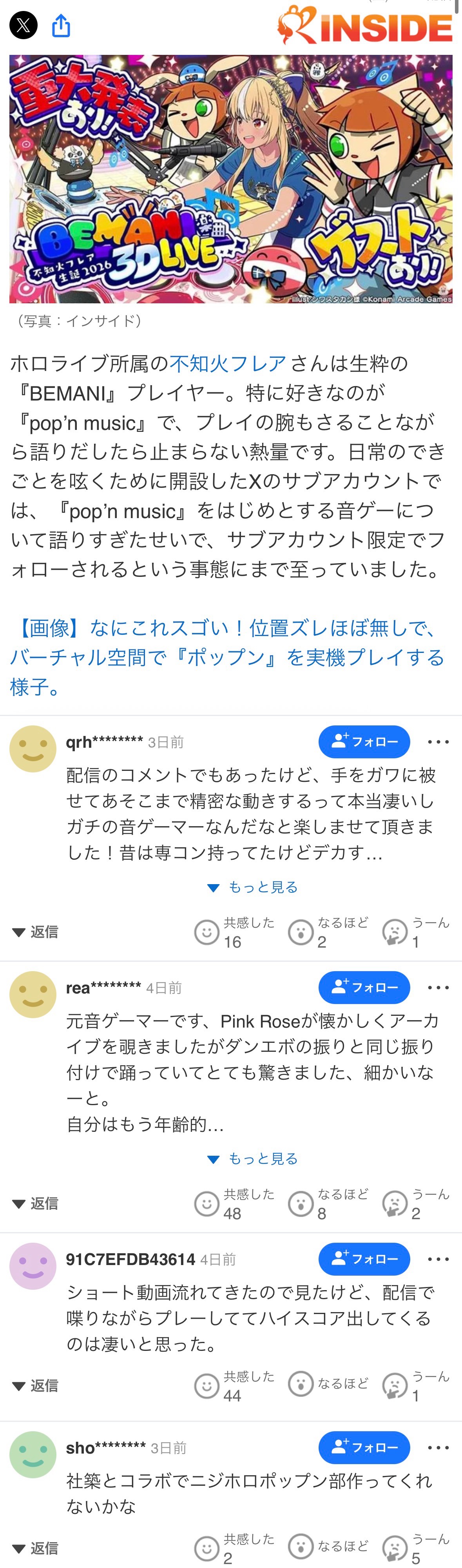The width and height of the screenshot is (462, 1568).
Task: Follow commenter sho********
Action: (x=364, y=1447)
